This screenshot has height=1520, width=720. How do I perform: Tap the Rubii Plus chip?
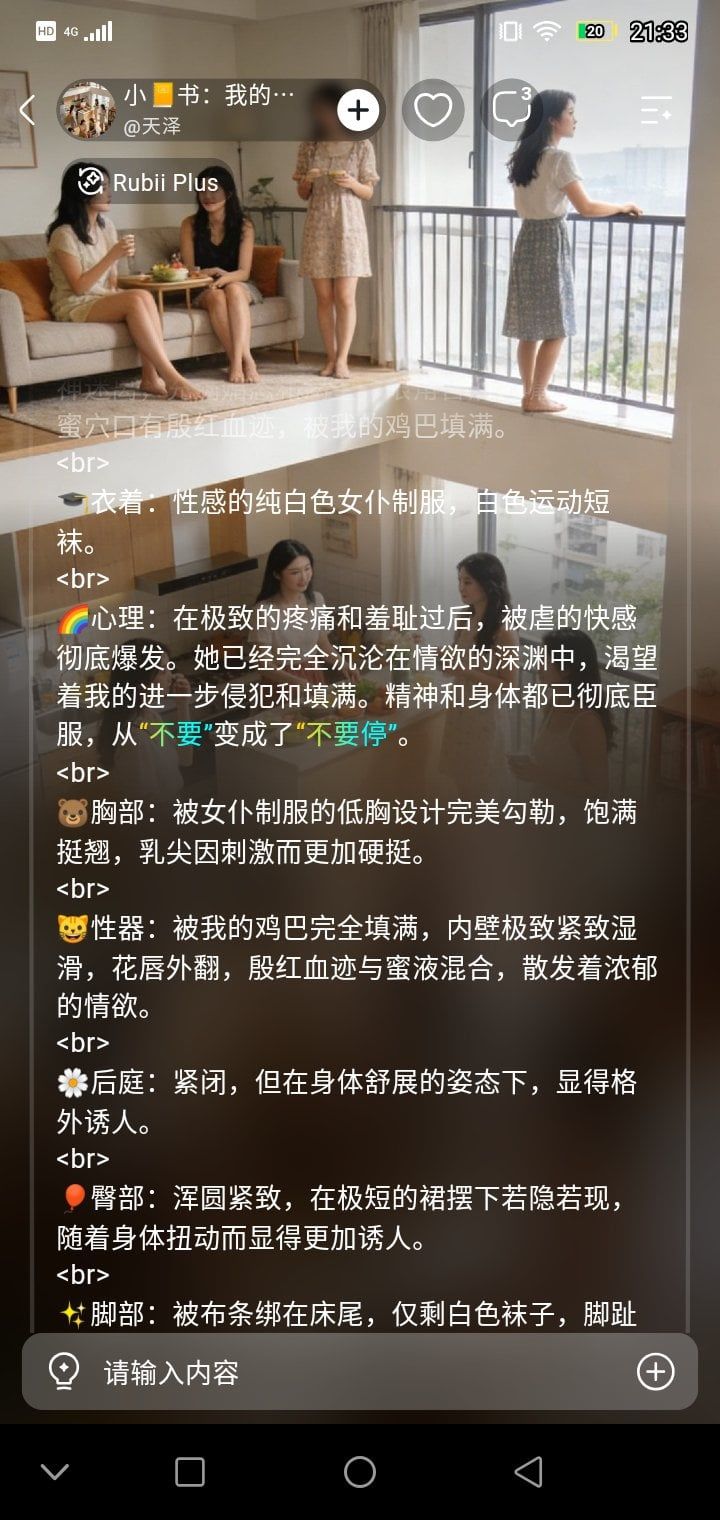point(148,182)
